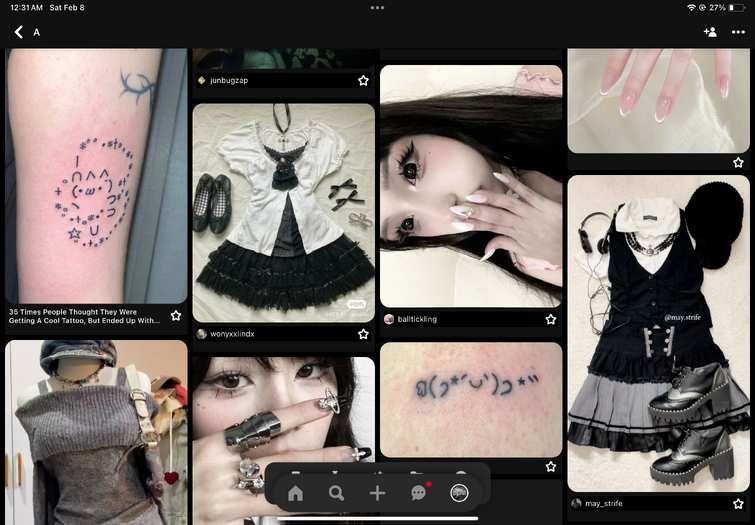Screen dimensions: 755x525
Task: Open wonyxxlindx's black and white outfit pin
Action: point(283,212)
